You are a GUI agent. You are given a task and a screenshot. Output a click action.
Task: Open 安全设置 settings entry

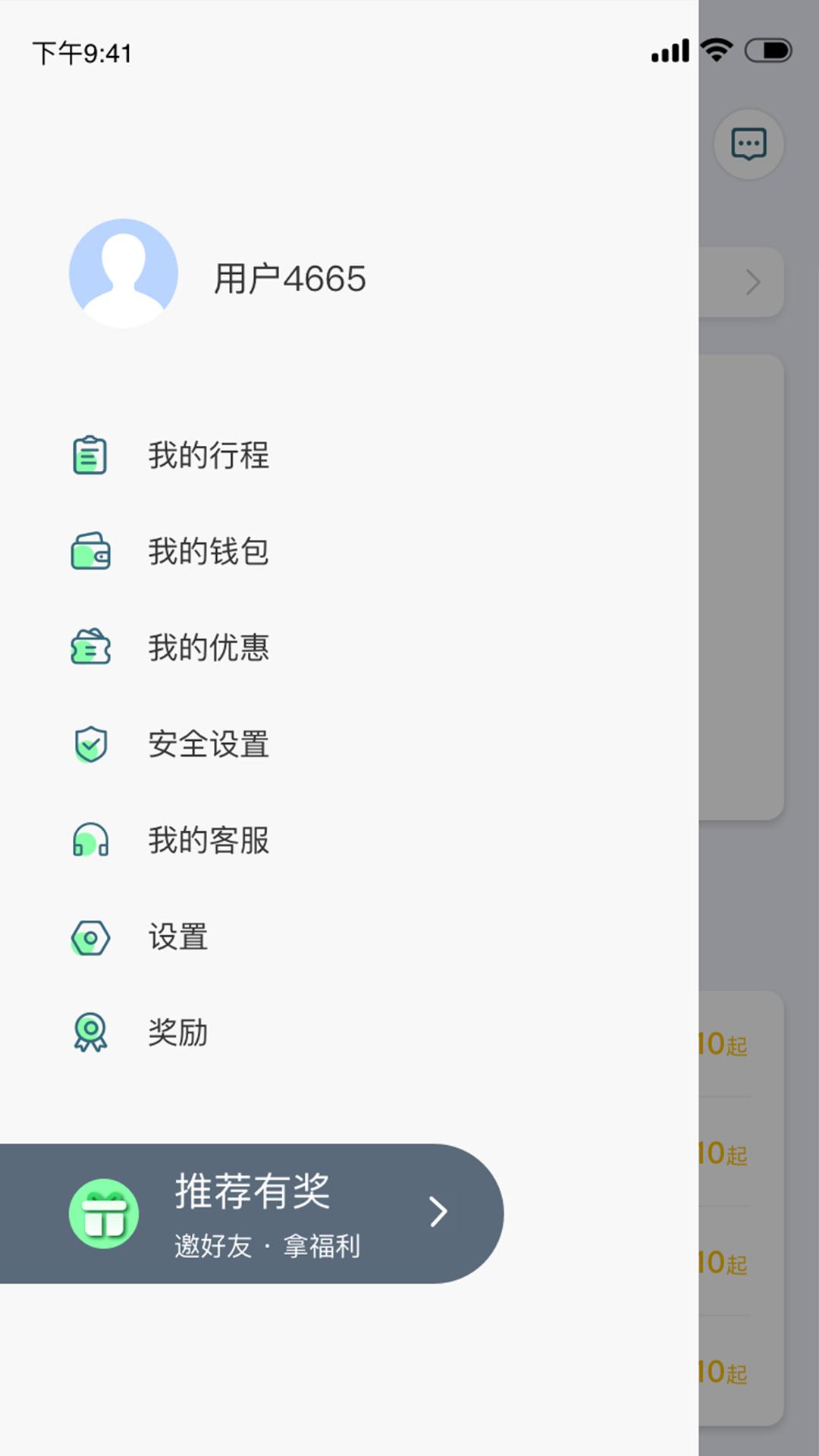coord(209,745)
